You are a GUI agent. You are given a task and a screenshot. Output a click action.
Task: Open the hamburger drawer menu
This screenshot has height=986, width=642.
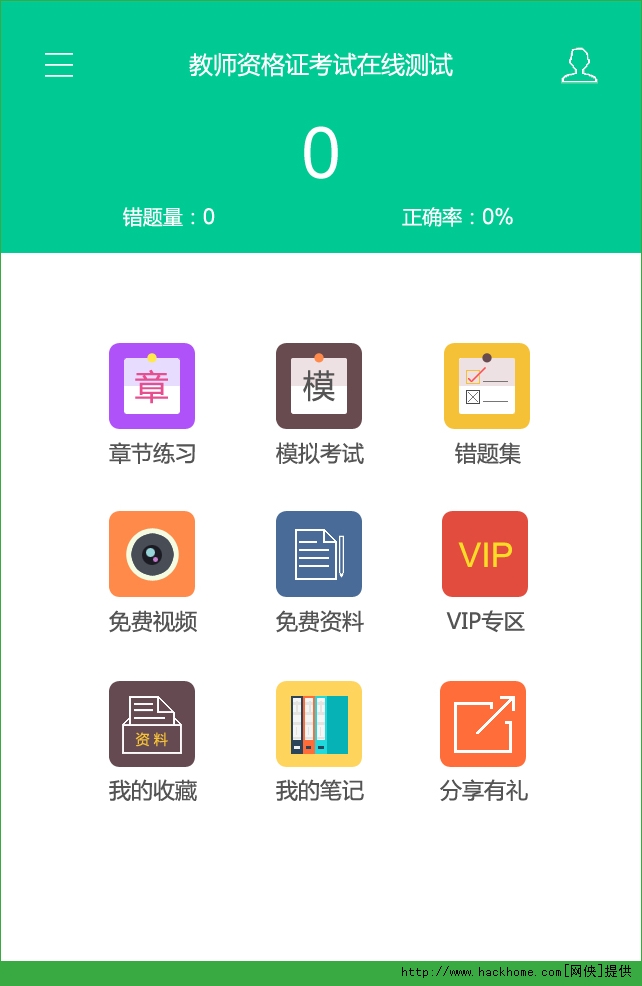tap(59, 65)
